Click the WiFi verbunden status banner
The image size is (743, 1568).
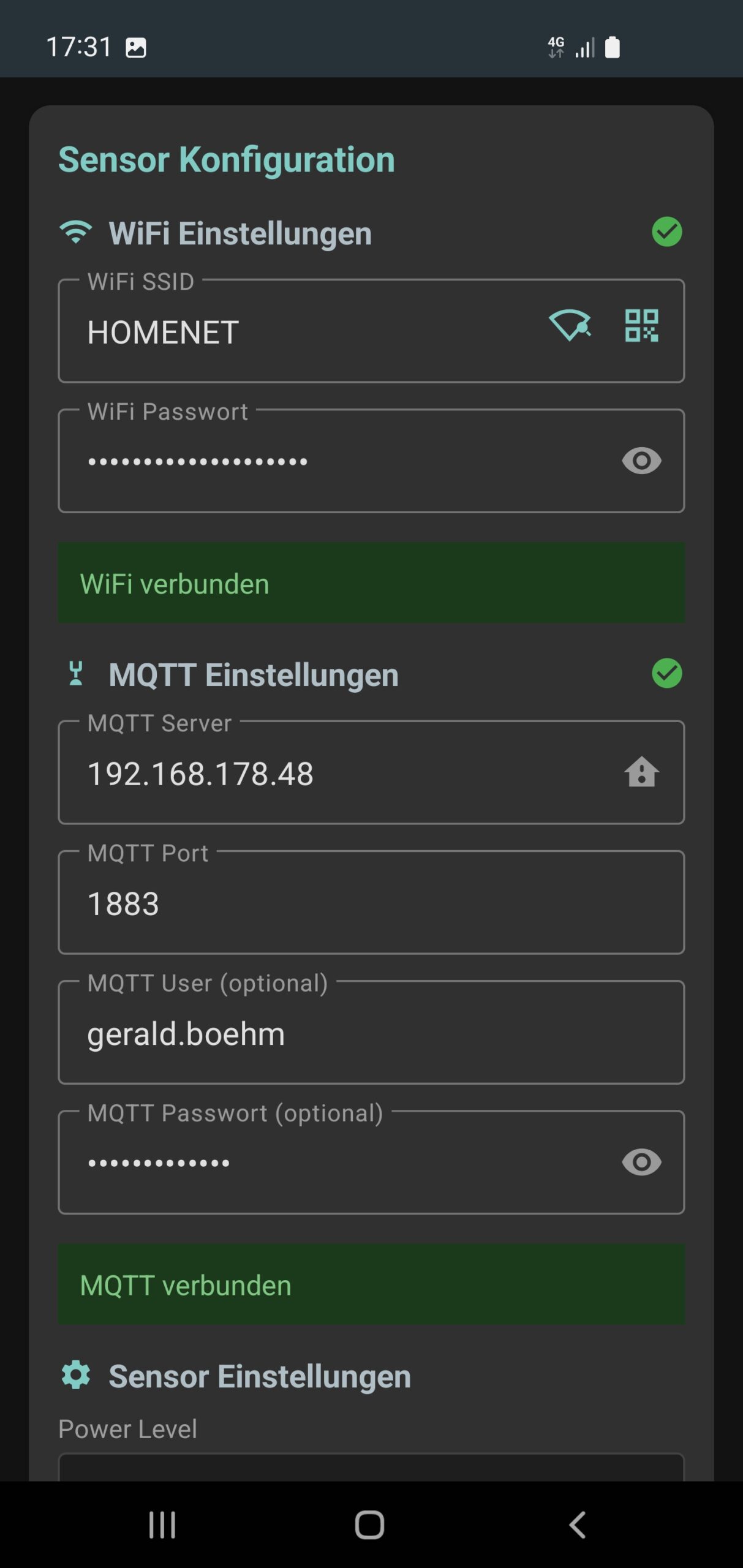pos(371,582)
